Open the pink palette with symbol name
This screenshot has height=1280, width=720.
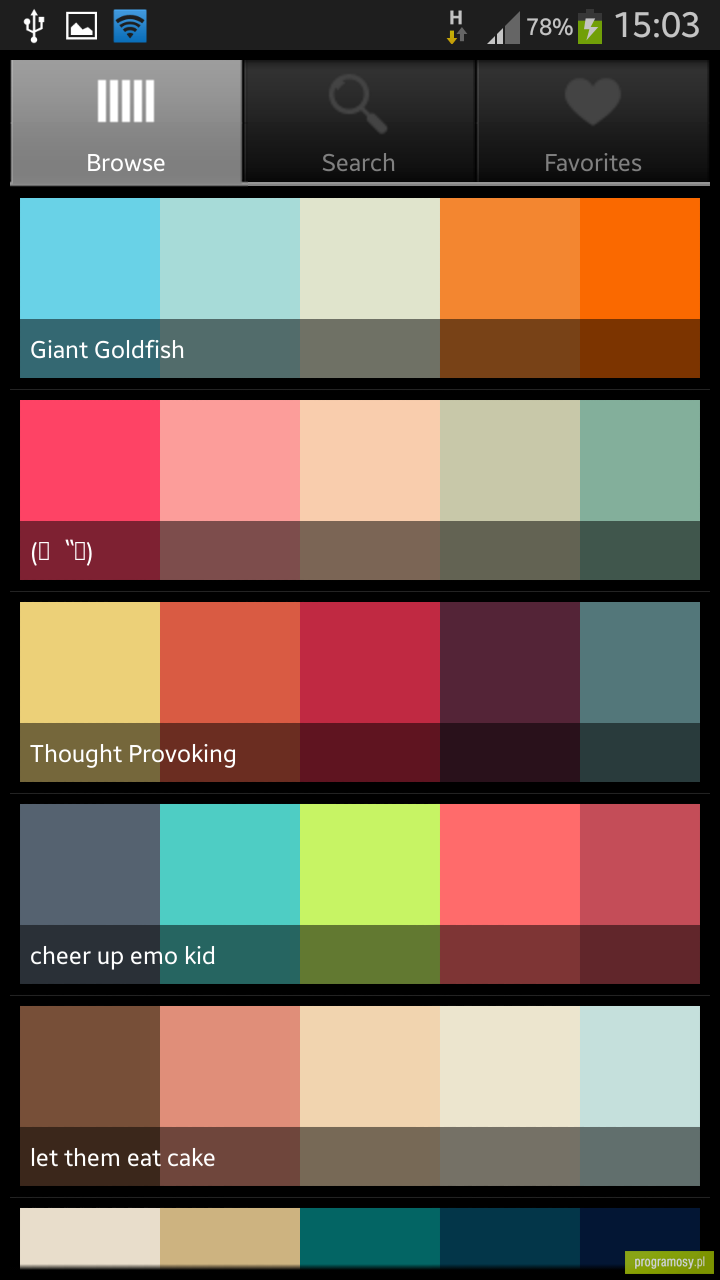click(x=360, y=490)
